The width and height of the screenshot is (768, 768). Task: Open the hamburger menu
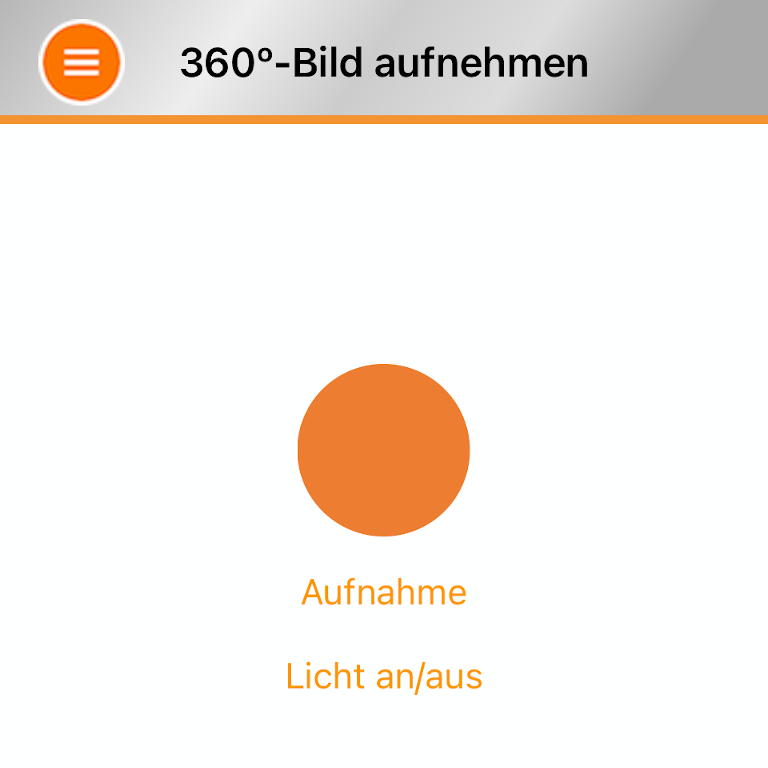tap(81, 62)
